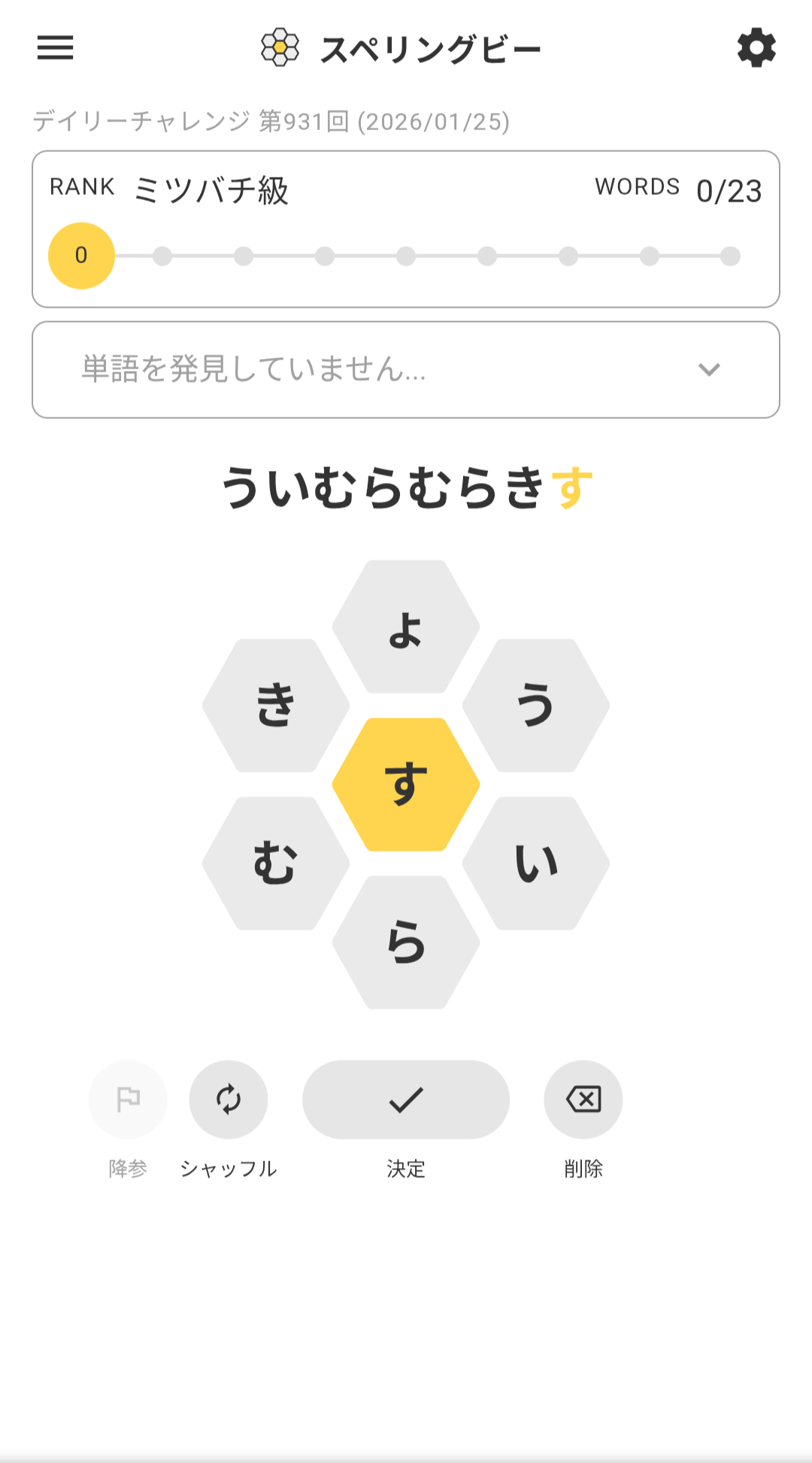This screenshot has width=812, height=1463.
Task: Open the hamburger menu
Action: pos(56,48)
